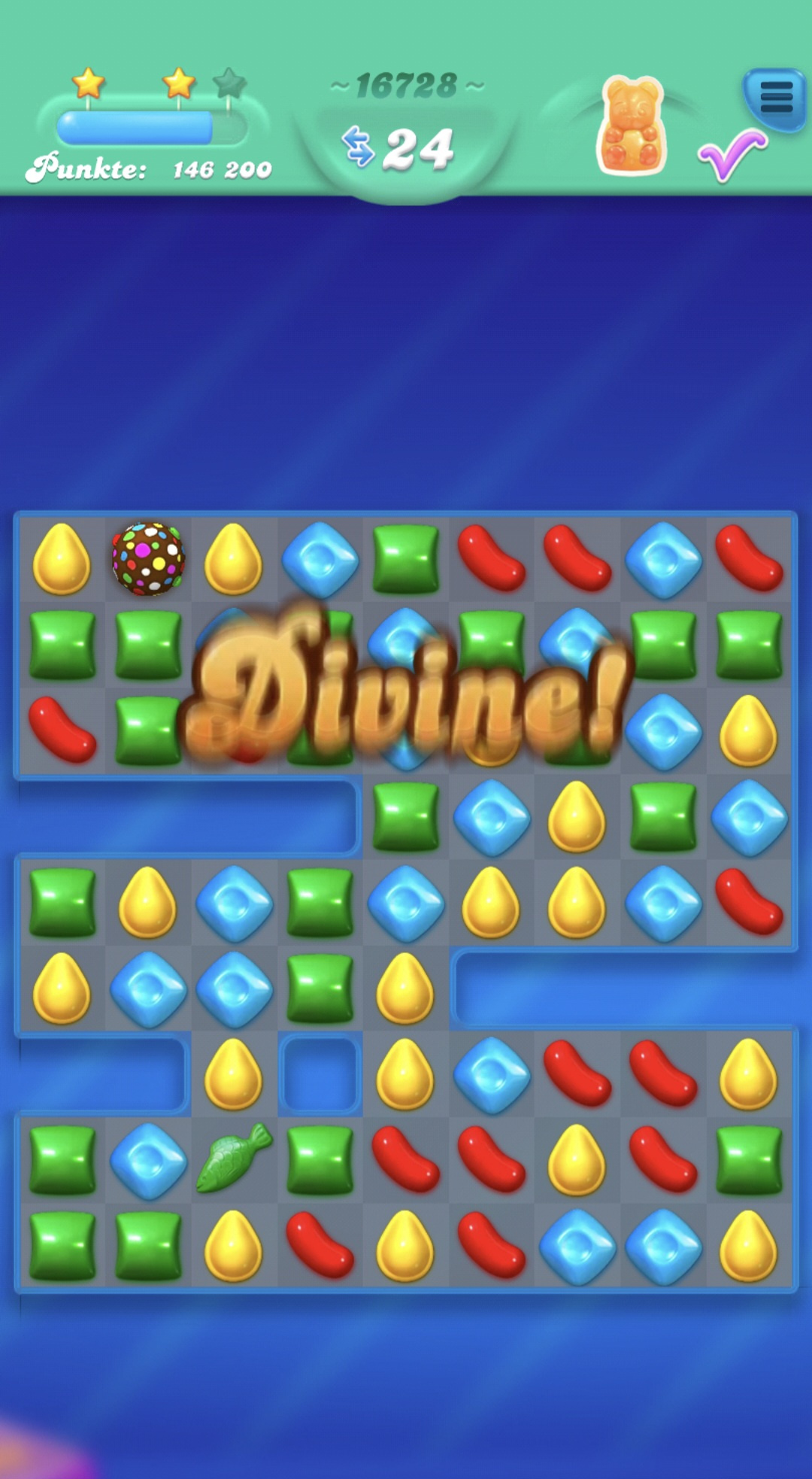
Task: Select the green fish candy
Action: click(233, 1158)
